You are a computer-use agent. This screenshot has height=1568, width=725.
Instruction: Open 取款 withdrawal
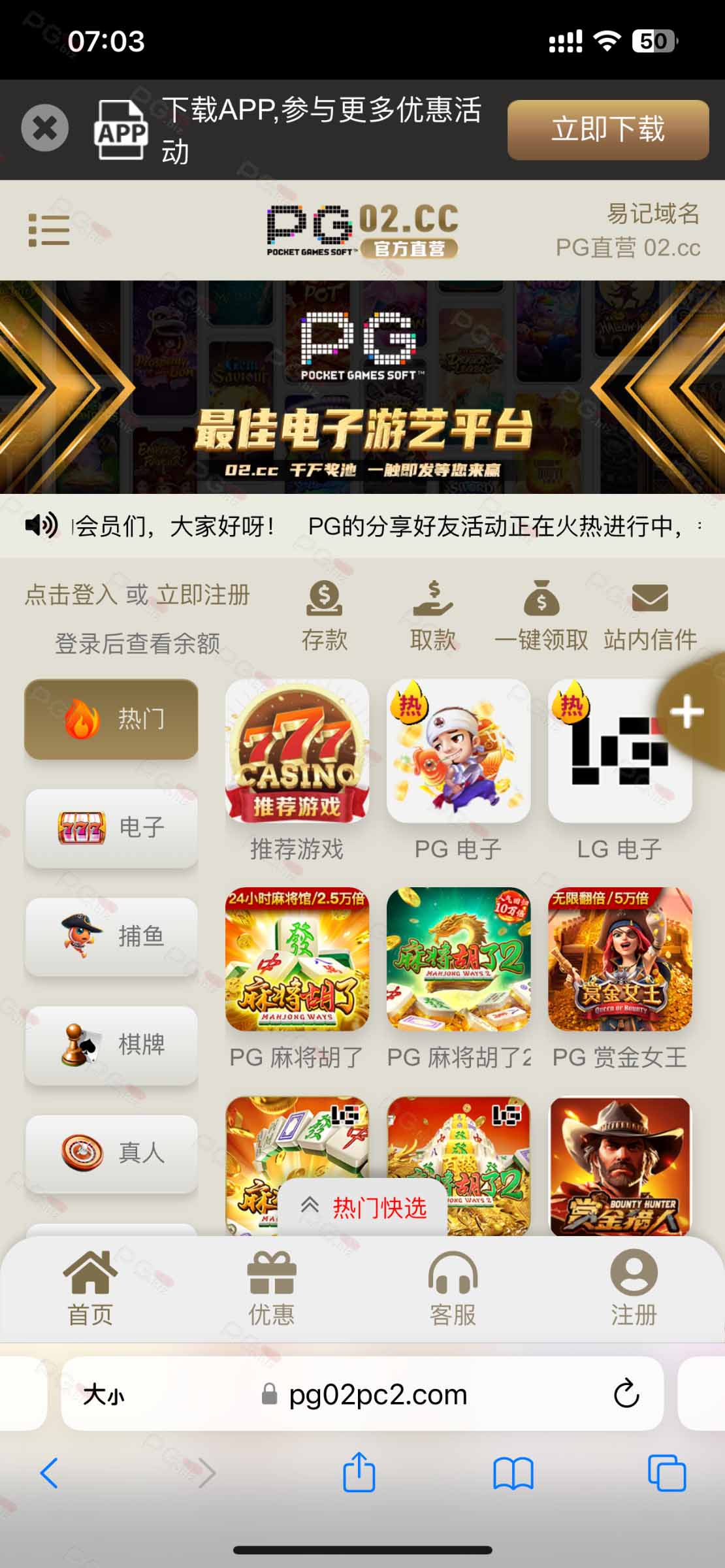click(432, 616)
